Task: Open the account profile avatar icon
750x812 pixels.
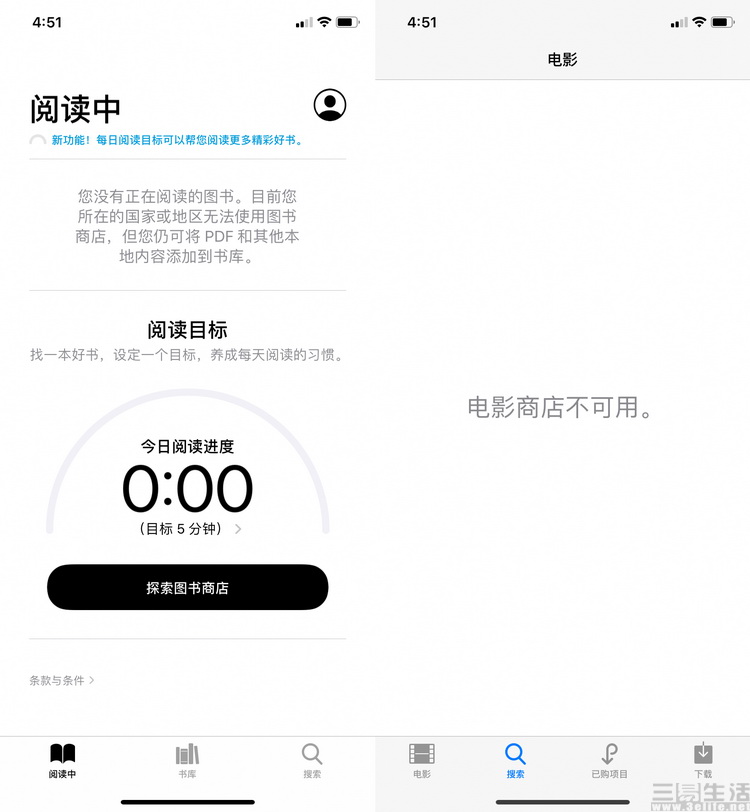Action: (328, 104)
